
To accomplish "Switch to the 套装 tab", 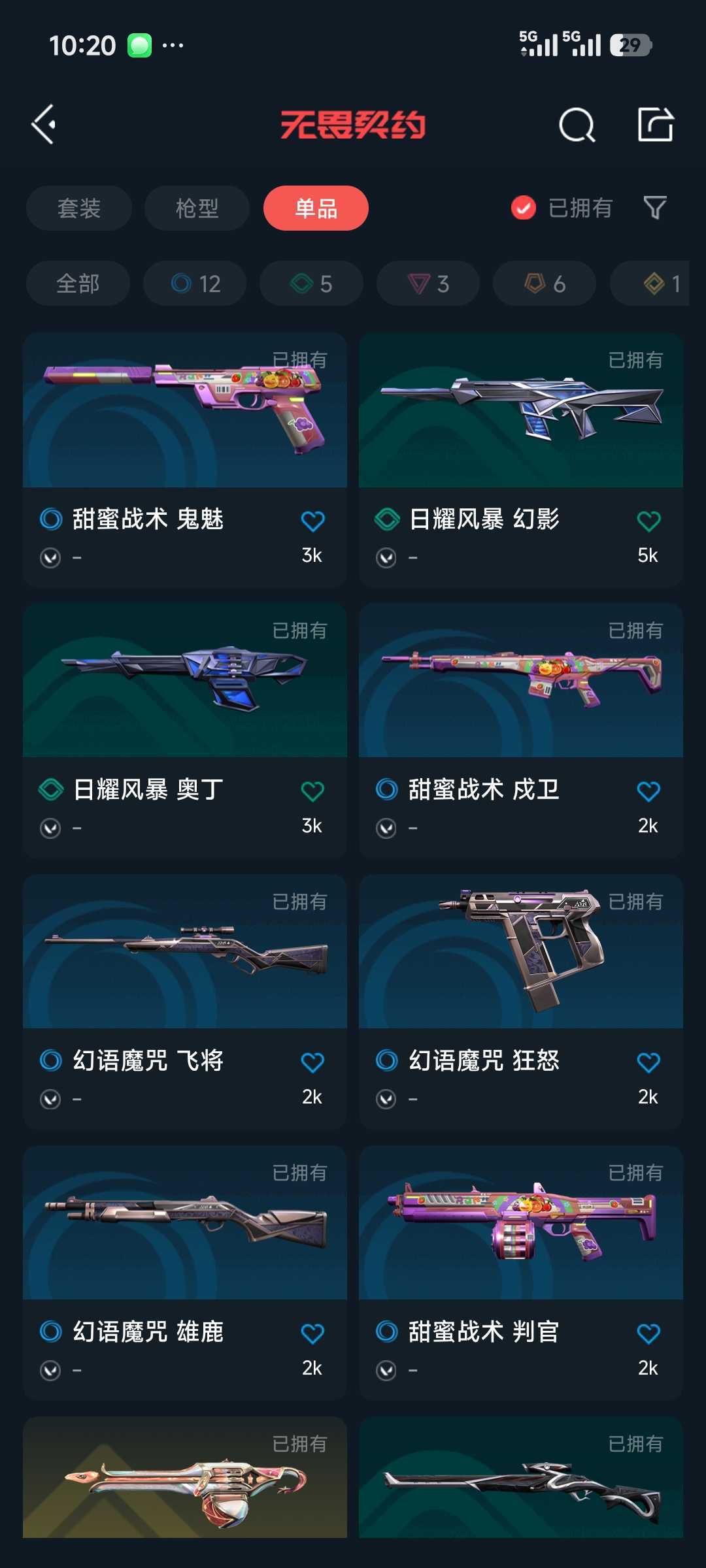I will (x=79, y=208).
